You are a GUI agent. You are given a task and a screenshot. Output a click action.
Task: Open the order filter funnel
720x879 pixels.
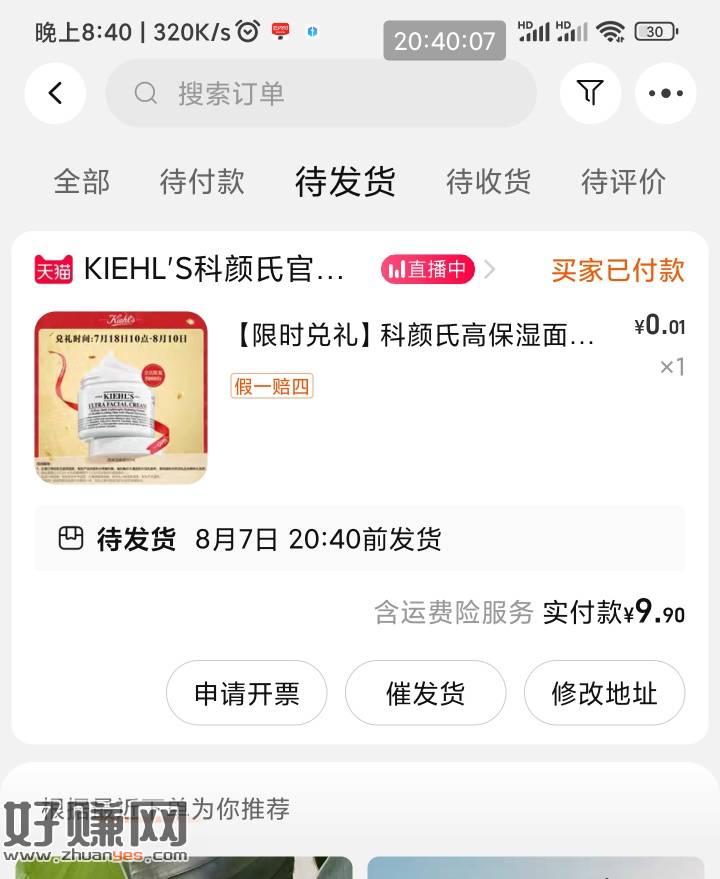590,94
